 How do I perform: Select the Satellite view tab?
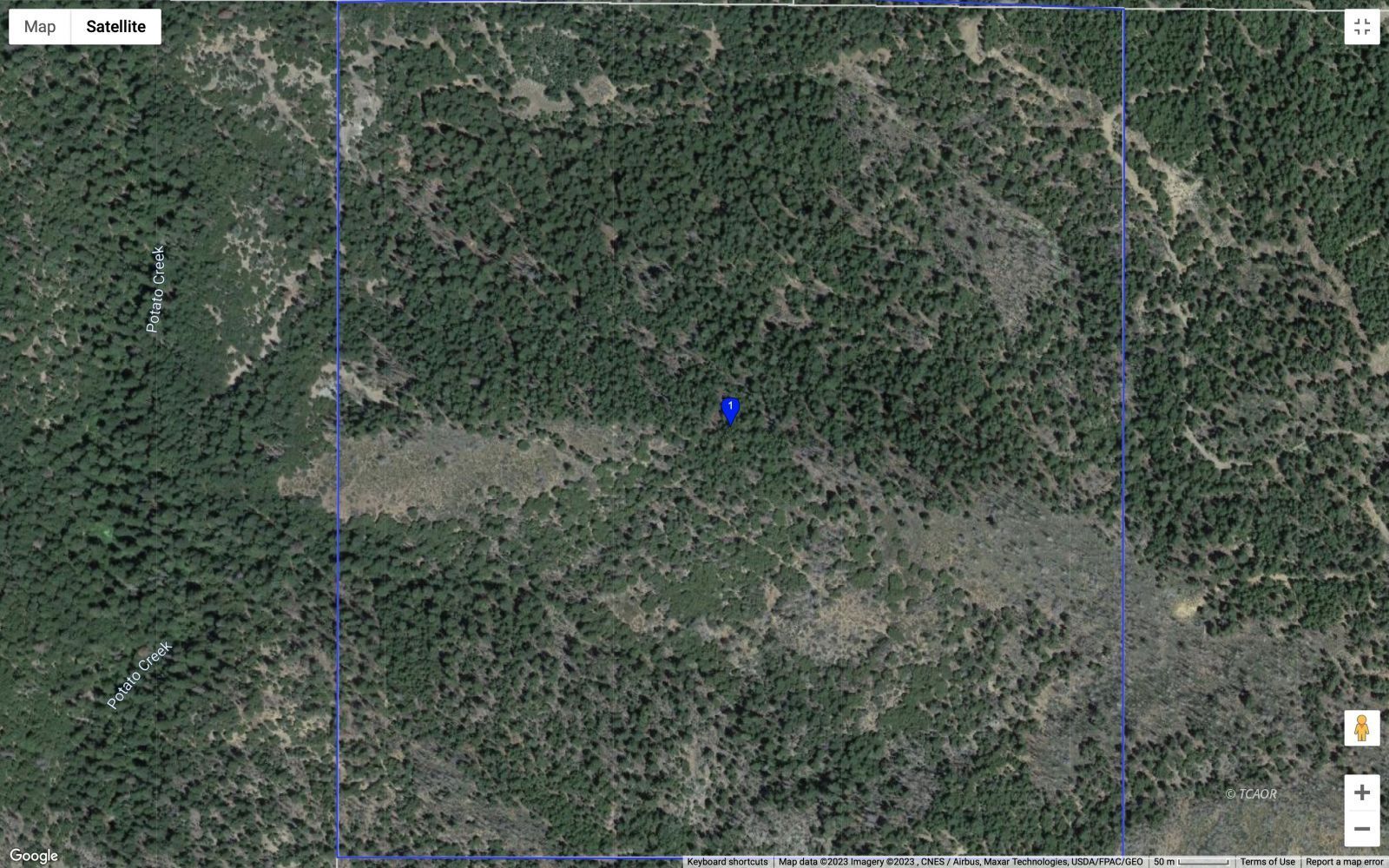point(115,27)
